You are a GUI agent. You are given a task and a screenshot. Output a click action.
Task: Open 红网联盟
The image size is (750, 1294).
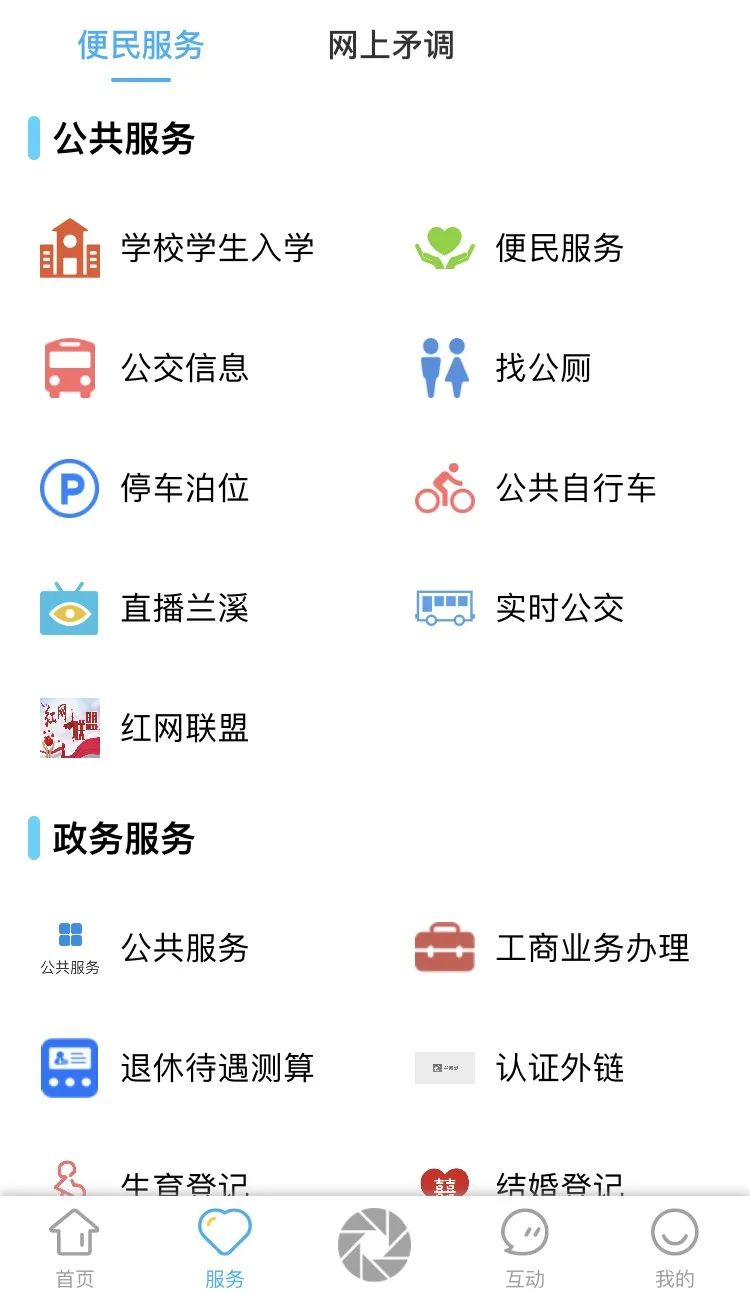(x=145, y=728)
